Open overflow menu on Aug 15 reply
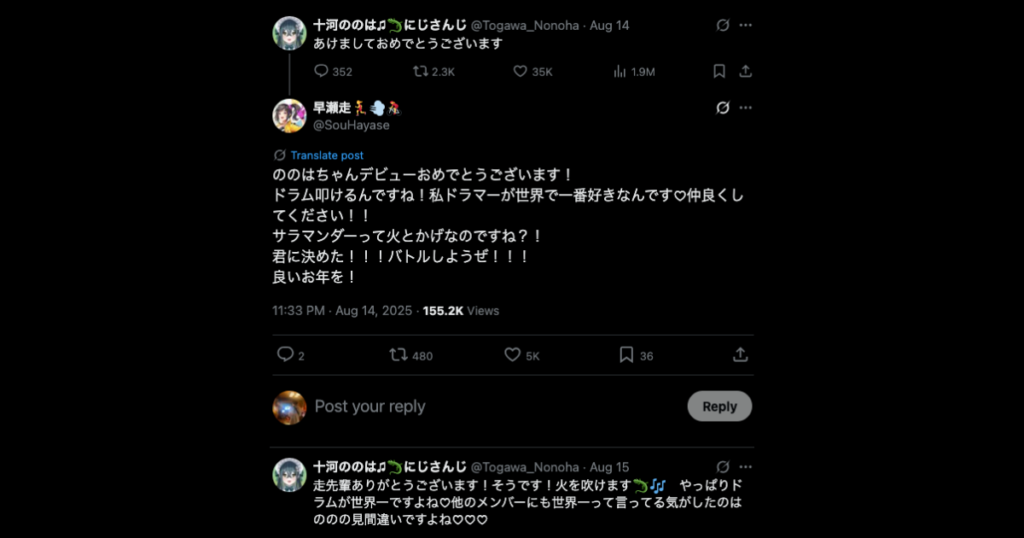Image resolution: width=1024 pixels, height=538 pixels. point(746,467)
